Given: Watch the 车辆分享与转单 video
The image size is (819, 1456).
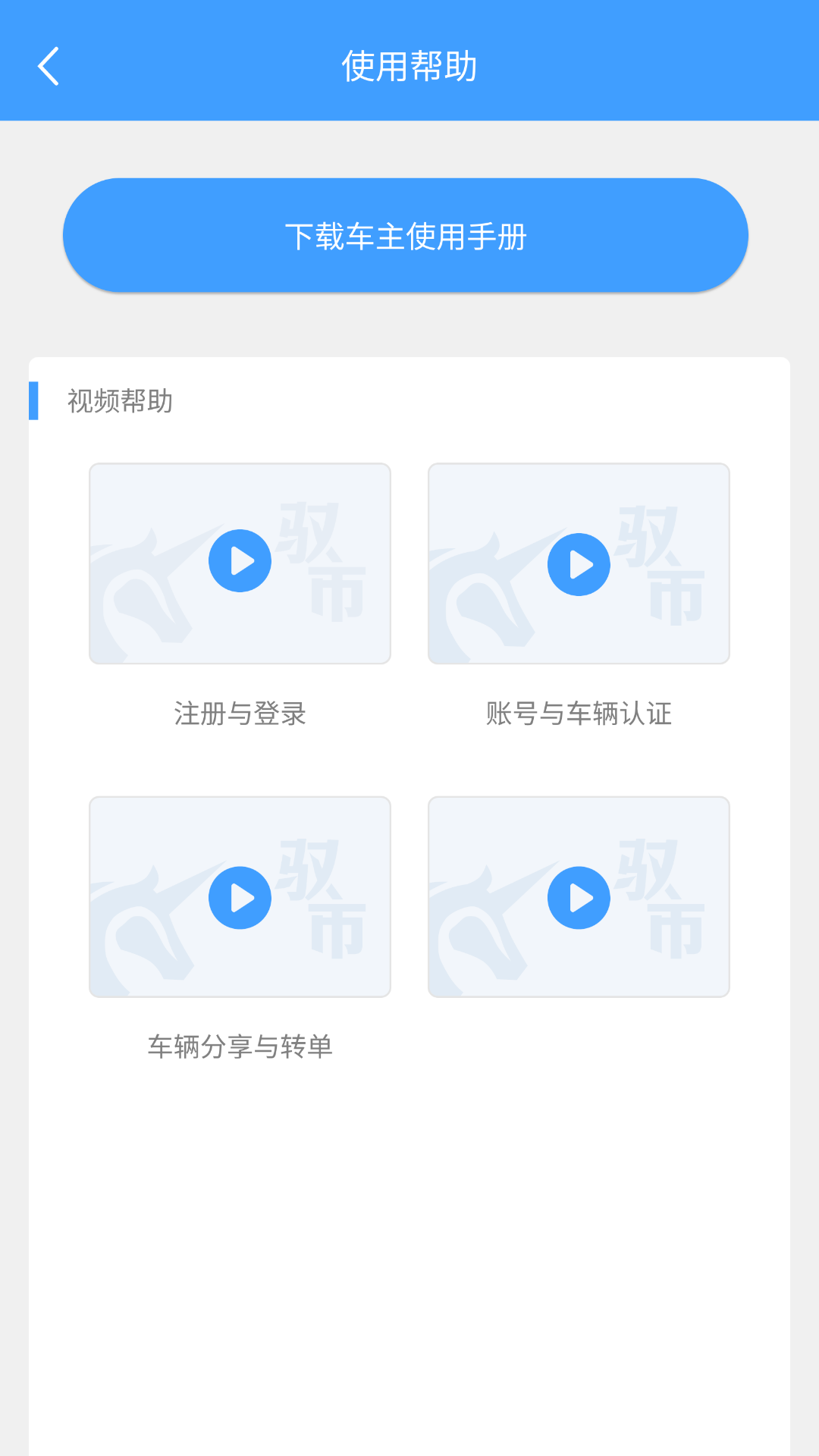Looking at the screenshot, I should coord(240,898).
